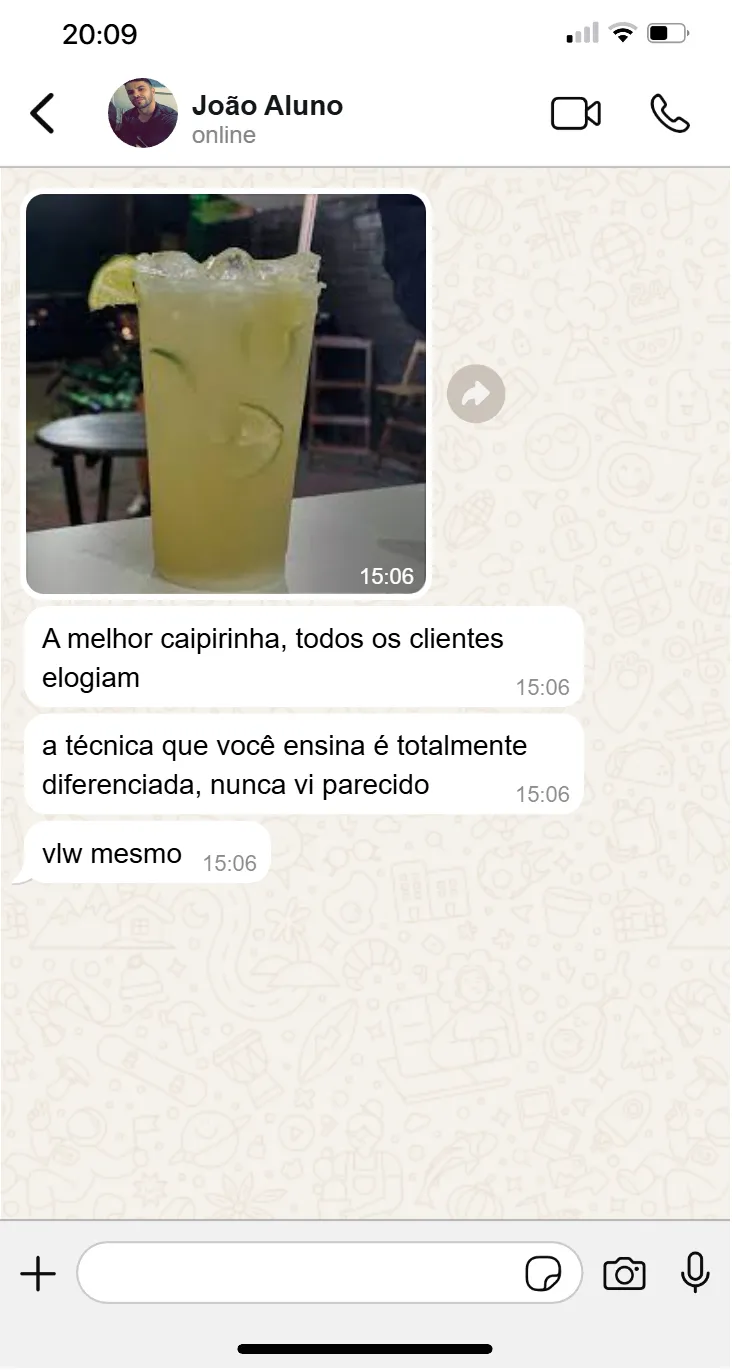Open the sticker picker
This screenshot has height=1370, width=732.
click(543, 1274)
